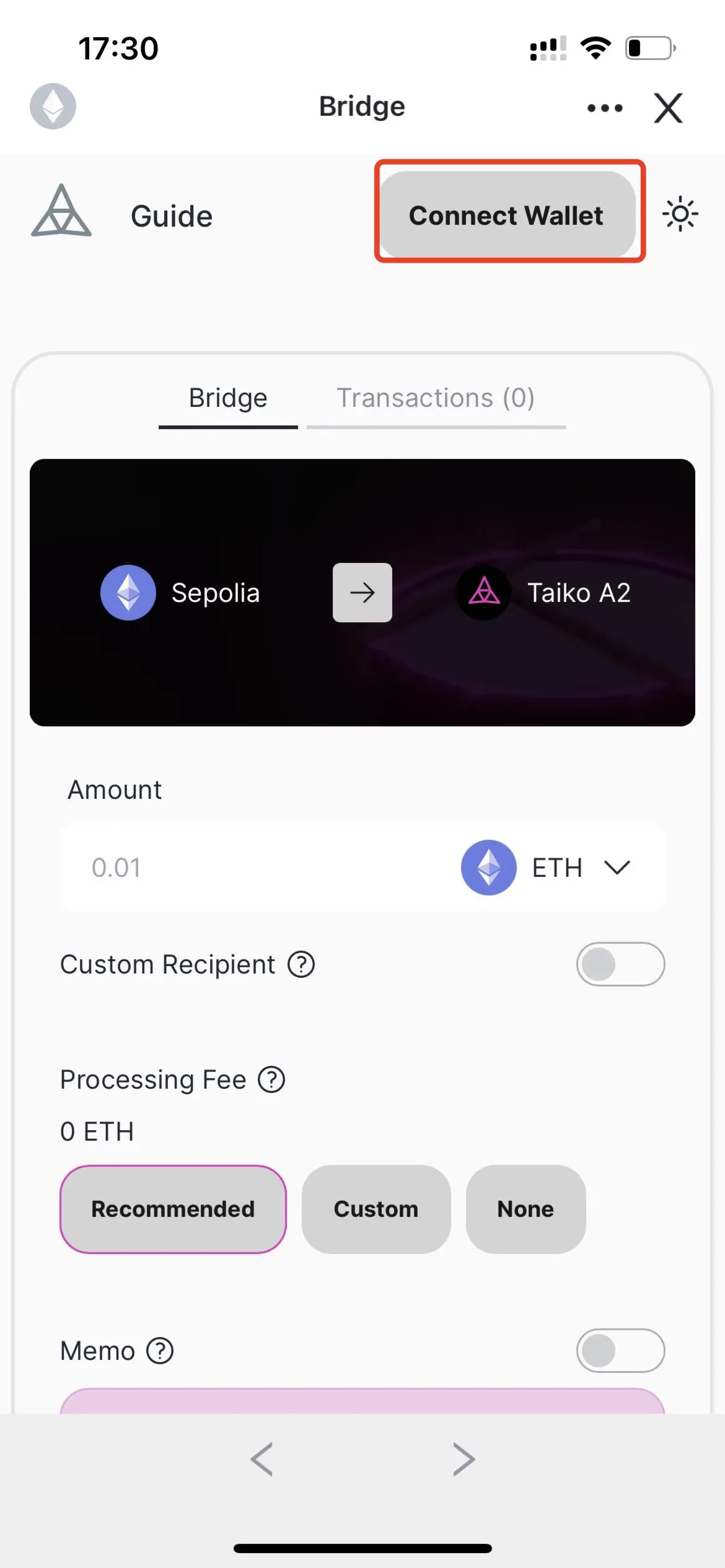Select None for processing fee
This screenshot has height=1568, width=725.
point(525,1209)
